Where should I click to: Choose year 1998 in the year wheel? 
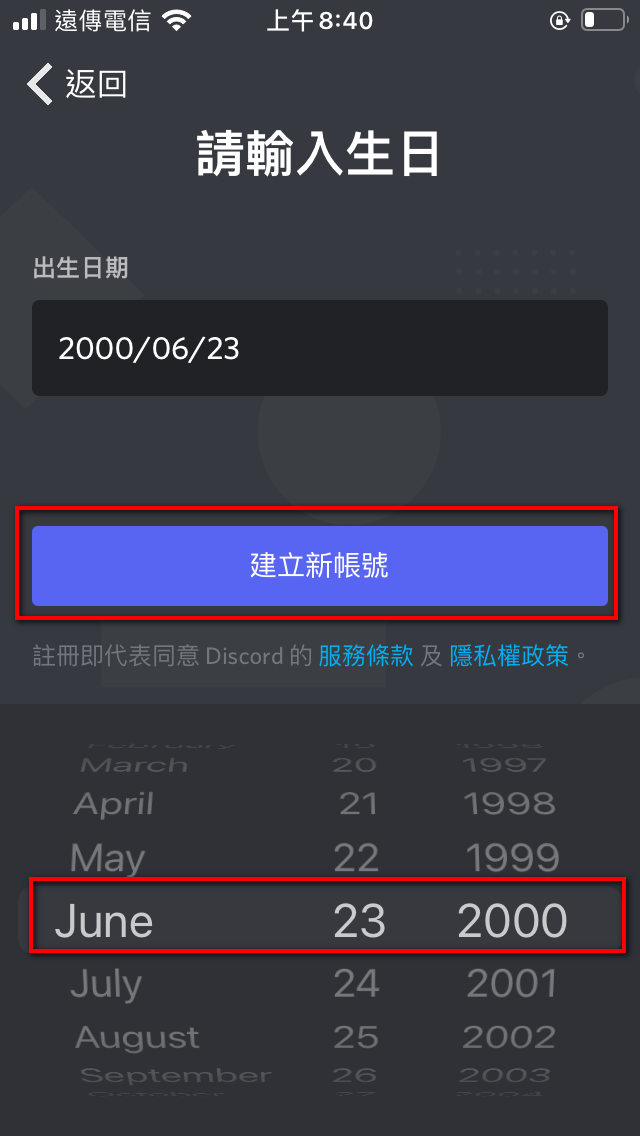coord(511,803)
